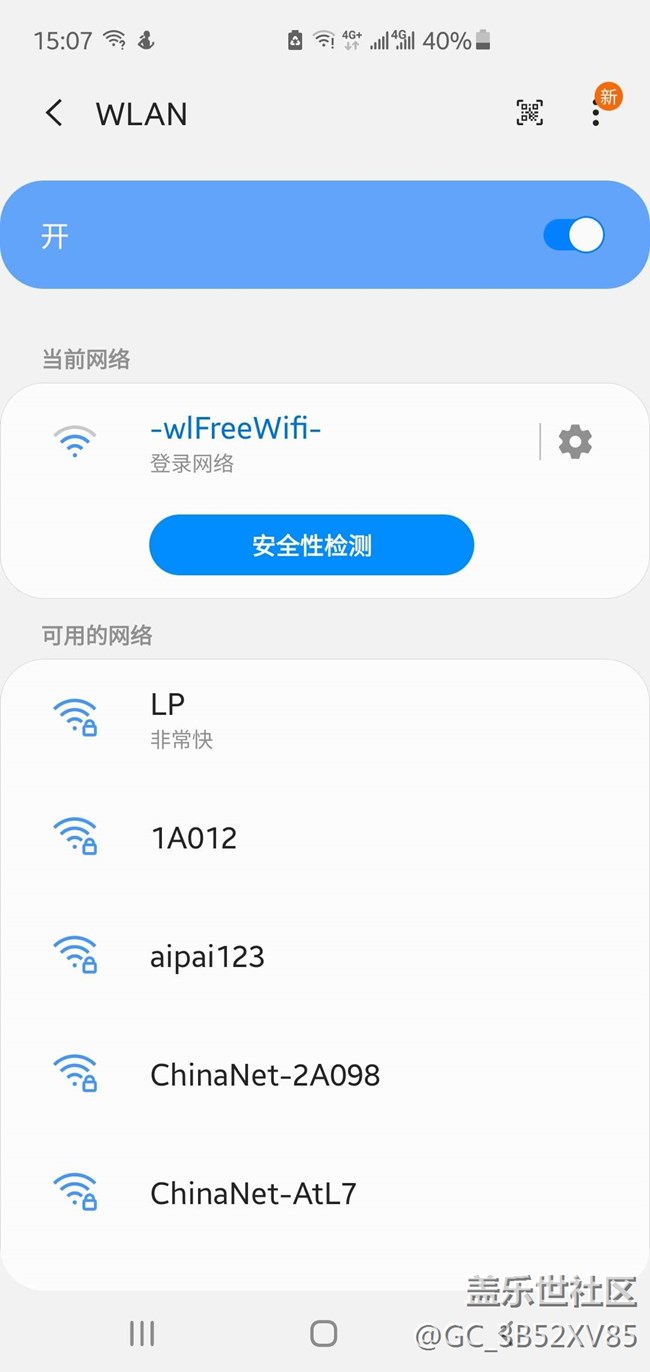Go to the home screen

pyautogui.click(x=324, y=1332)
